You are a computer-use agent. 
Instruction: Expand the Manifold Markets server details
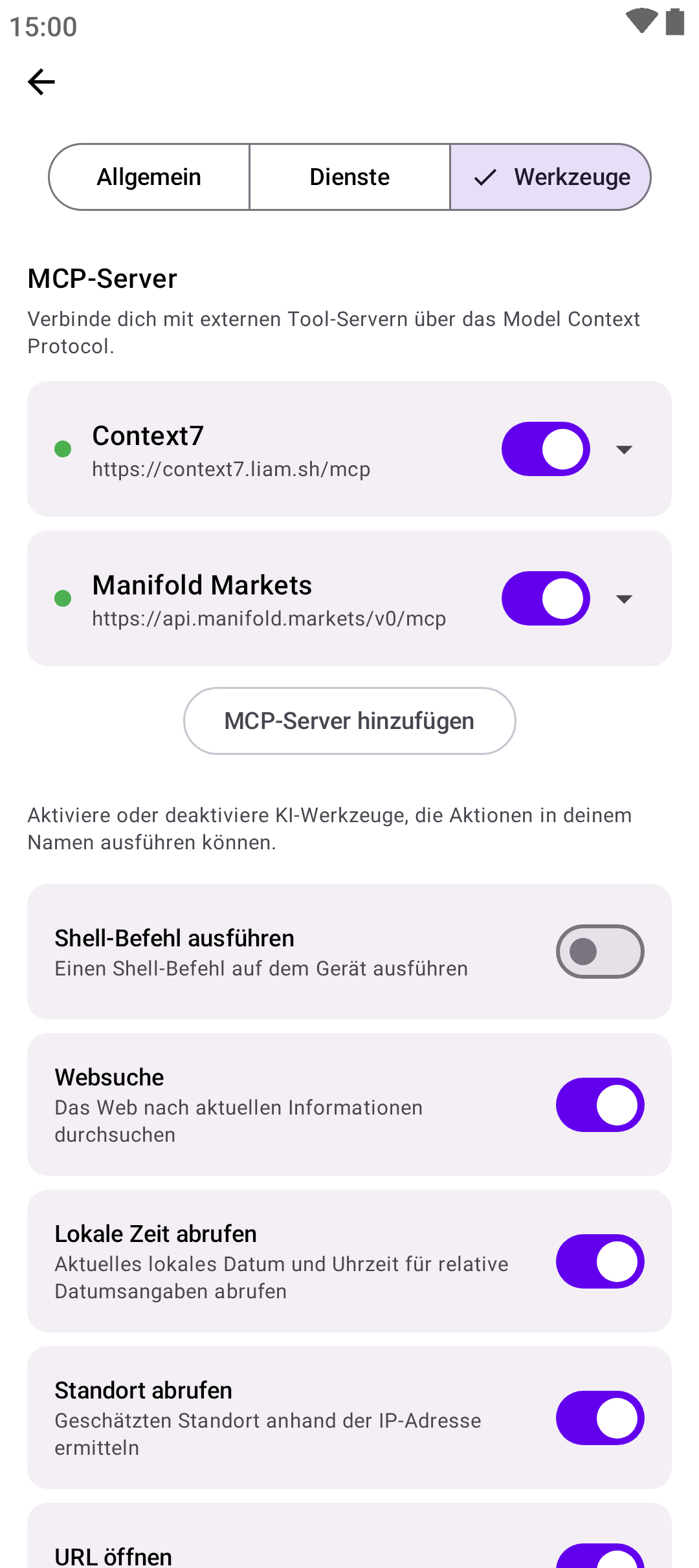pyautogui.click(x=624, y=598)
